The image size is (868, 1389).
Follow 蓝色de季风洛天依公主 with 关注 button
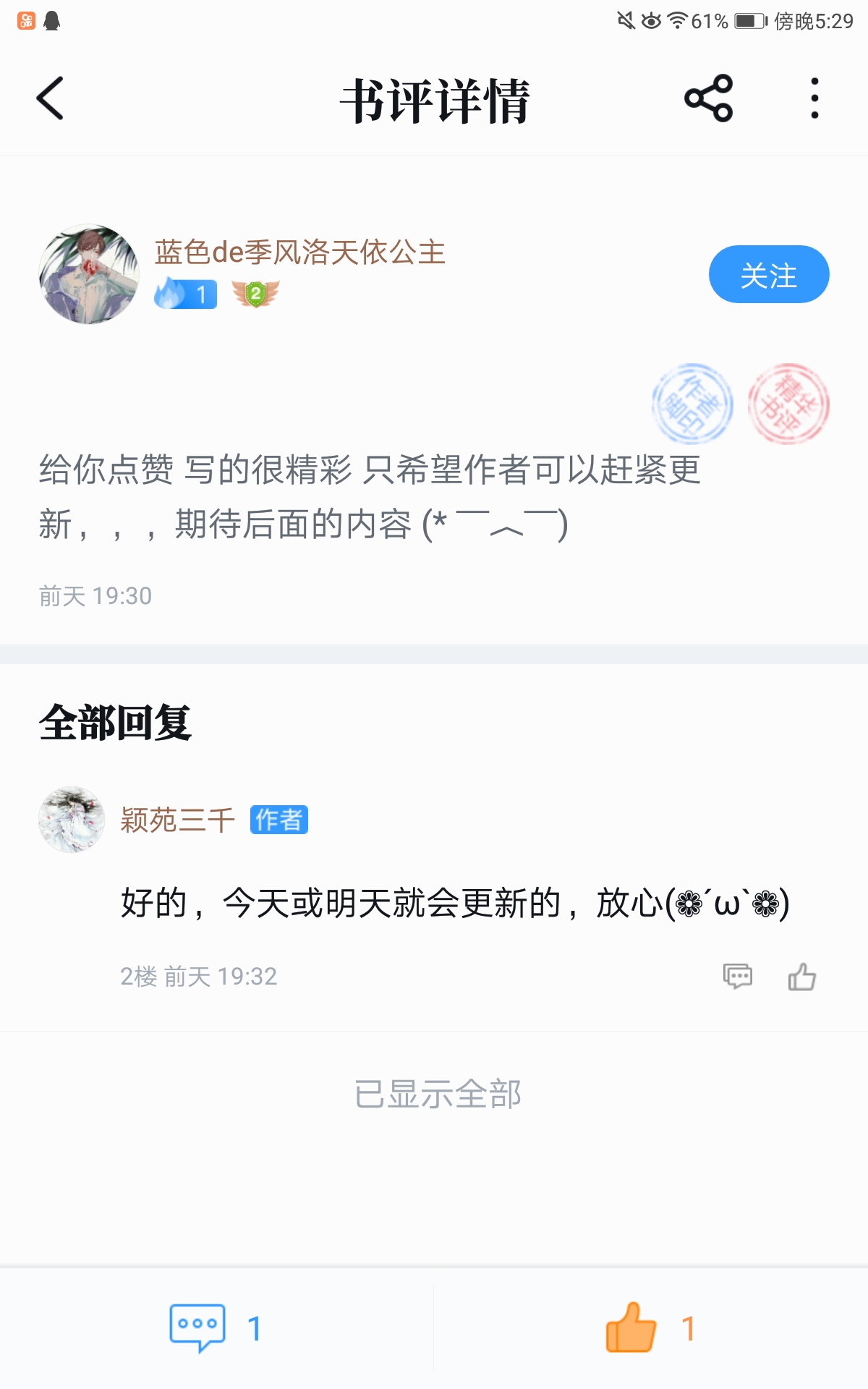point(768,275)
